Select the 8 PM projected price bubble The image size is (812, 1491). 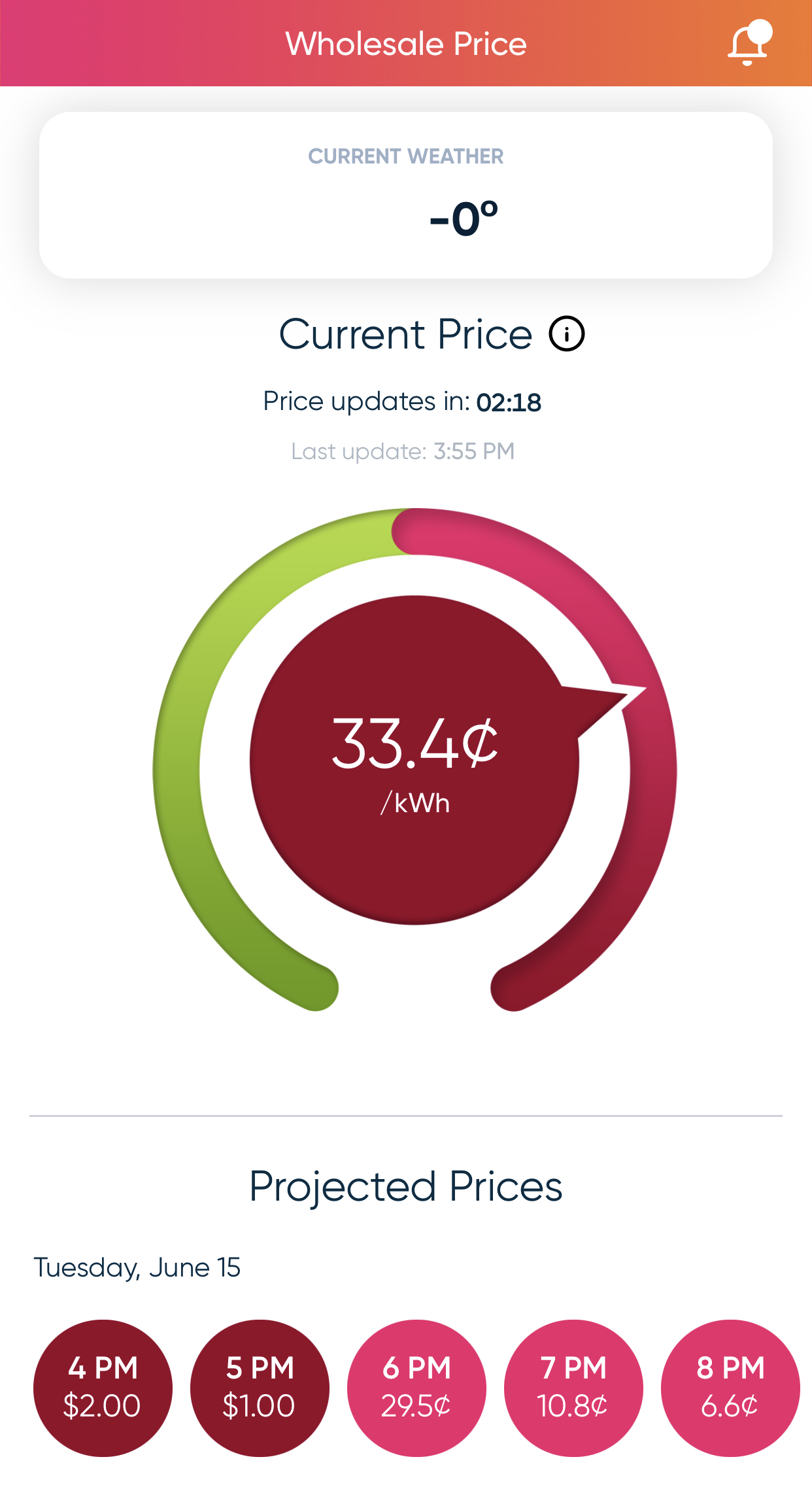point(730,1388)
